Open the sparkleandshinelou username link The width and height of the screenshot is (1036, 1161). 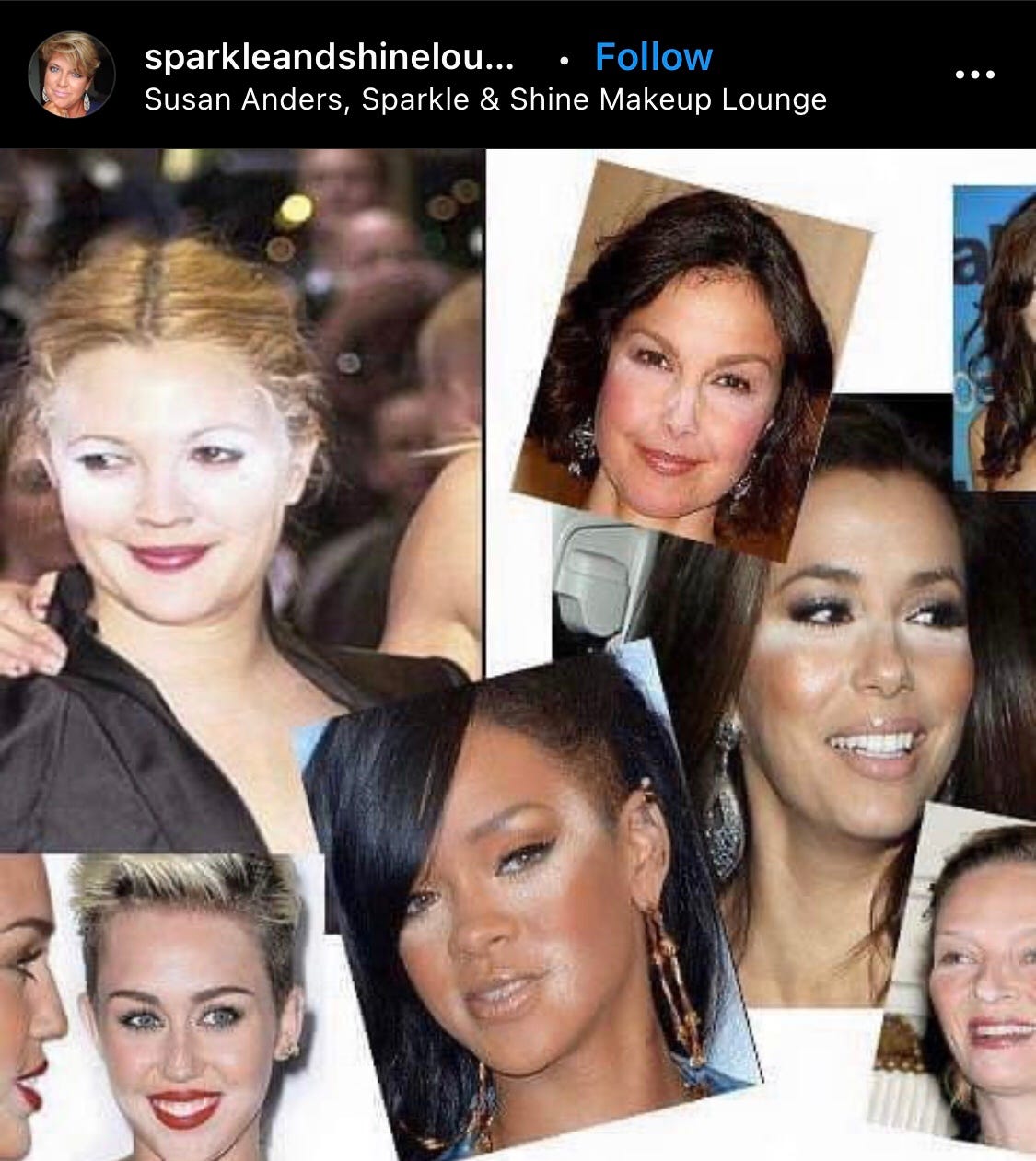328,57
